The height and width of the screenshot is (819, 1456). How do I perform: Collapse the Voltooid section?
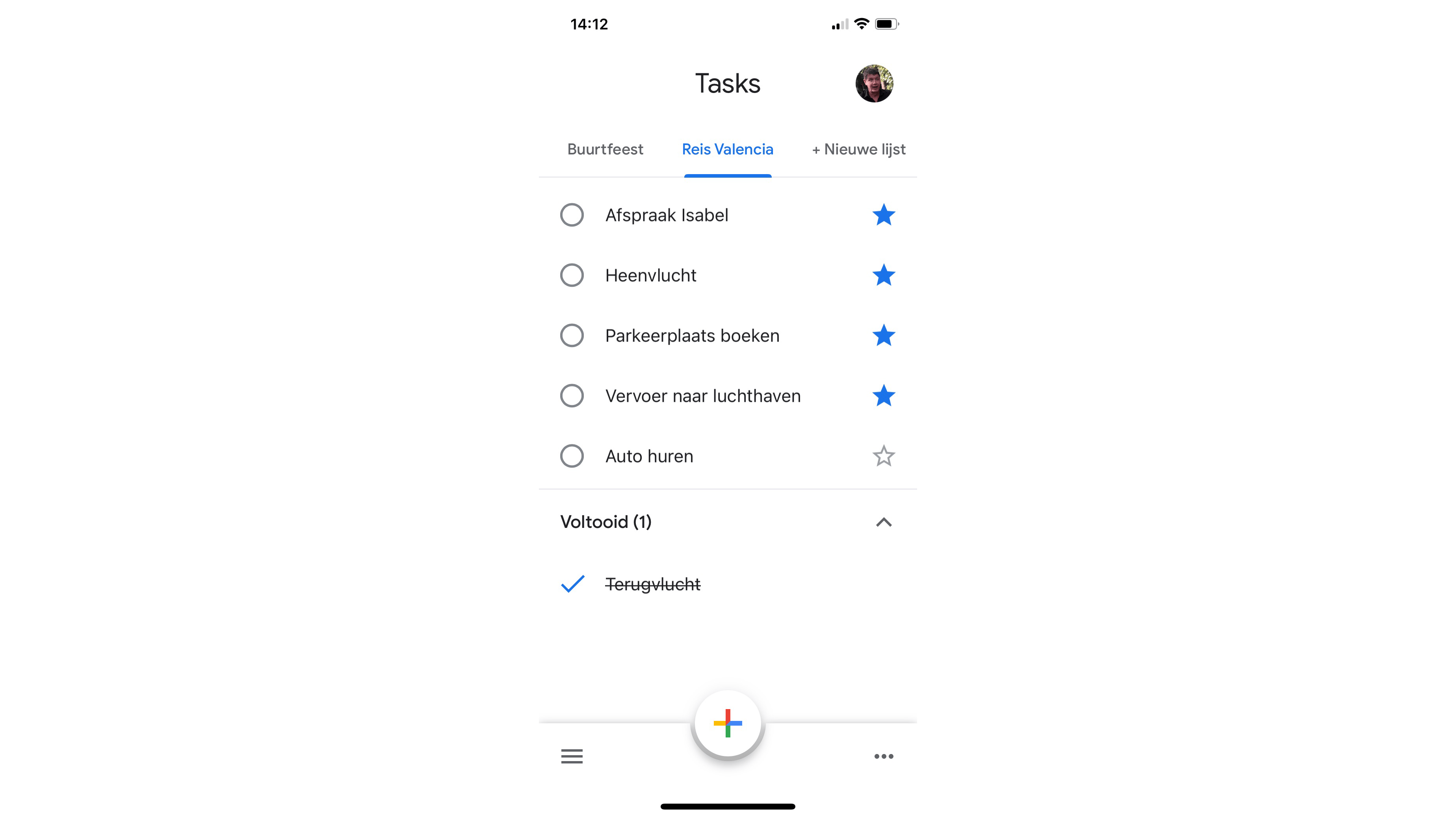pos(884,522)
